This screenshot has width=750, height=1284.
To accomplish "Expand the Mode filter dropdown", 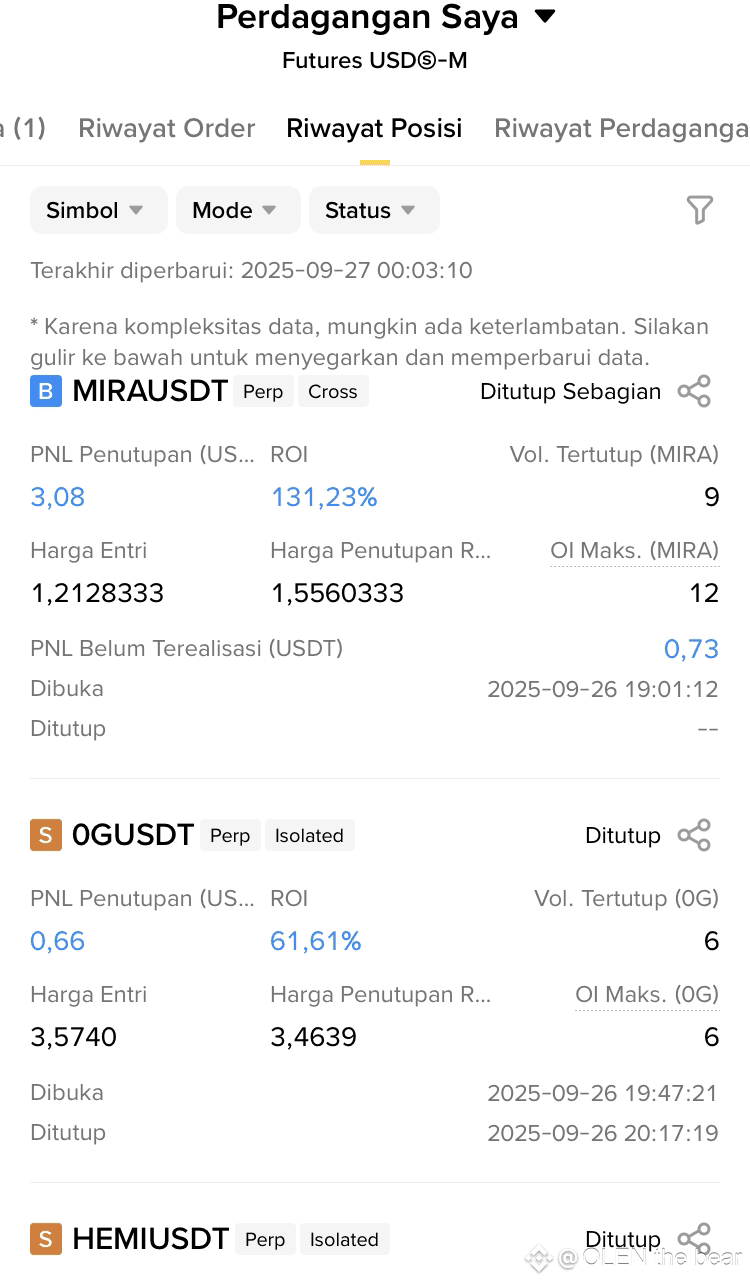I will pos(237,210).
